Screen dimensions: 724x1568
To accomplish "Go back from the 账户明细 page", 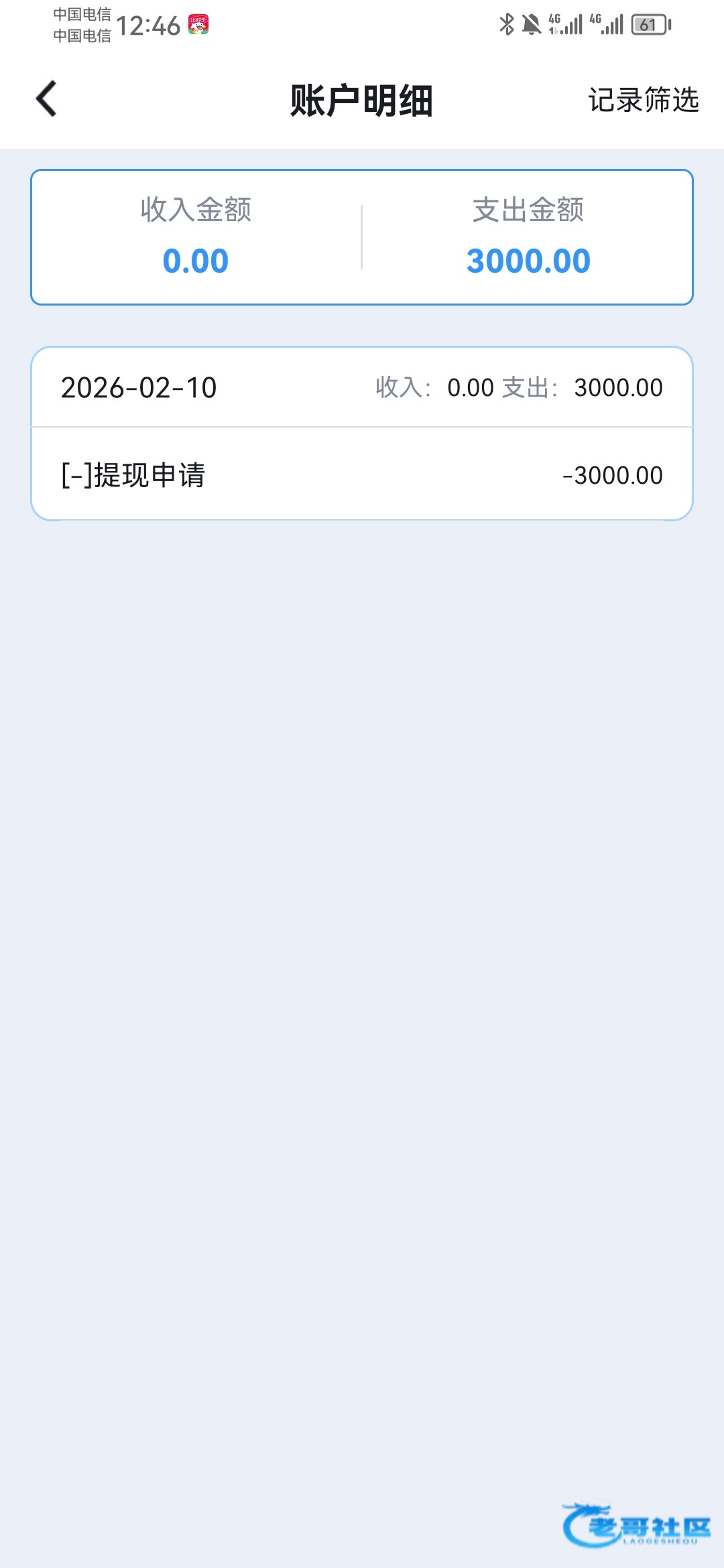I will [x=46, y=99].
